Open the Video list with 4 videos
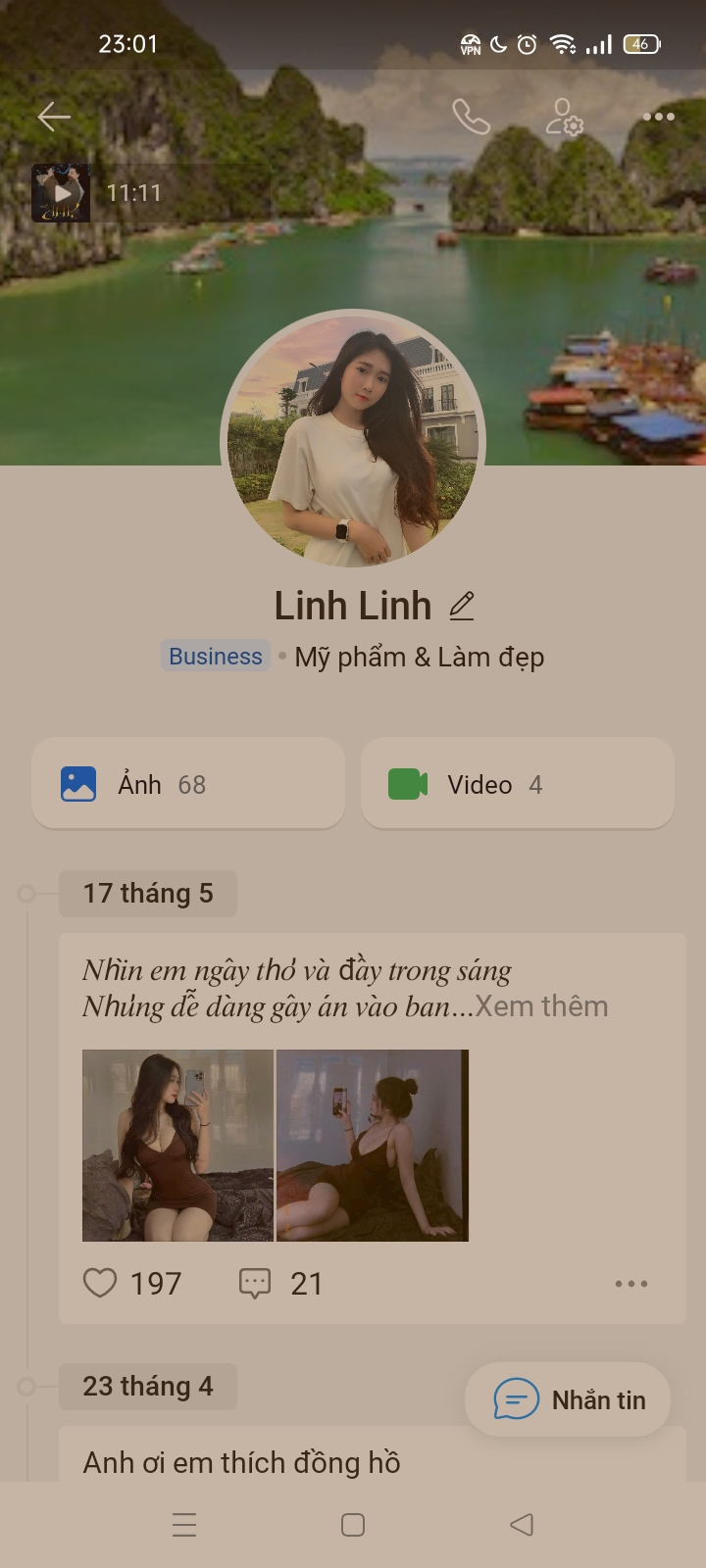Viewport: 706px width, 1568px height. click(517, 784)
